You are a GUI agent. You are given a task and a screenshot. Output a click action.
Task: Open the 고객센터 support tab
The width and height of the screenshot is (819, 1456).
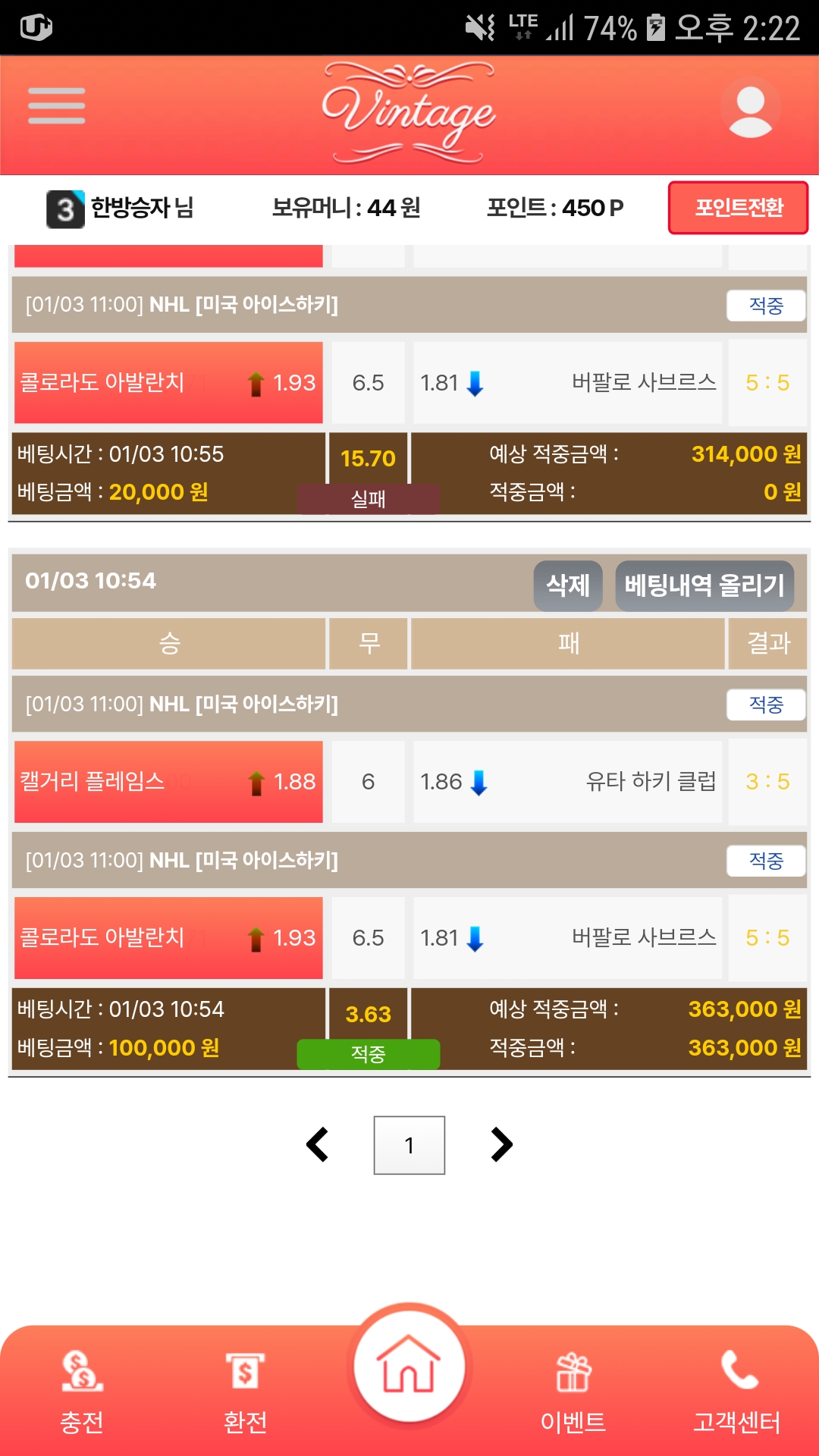pos(737,1392)
